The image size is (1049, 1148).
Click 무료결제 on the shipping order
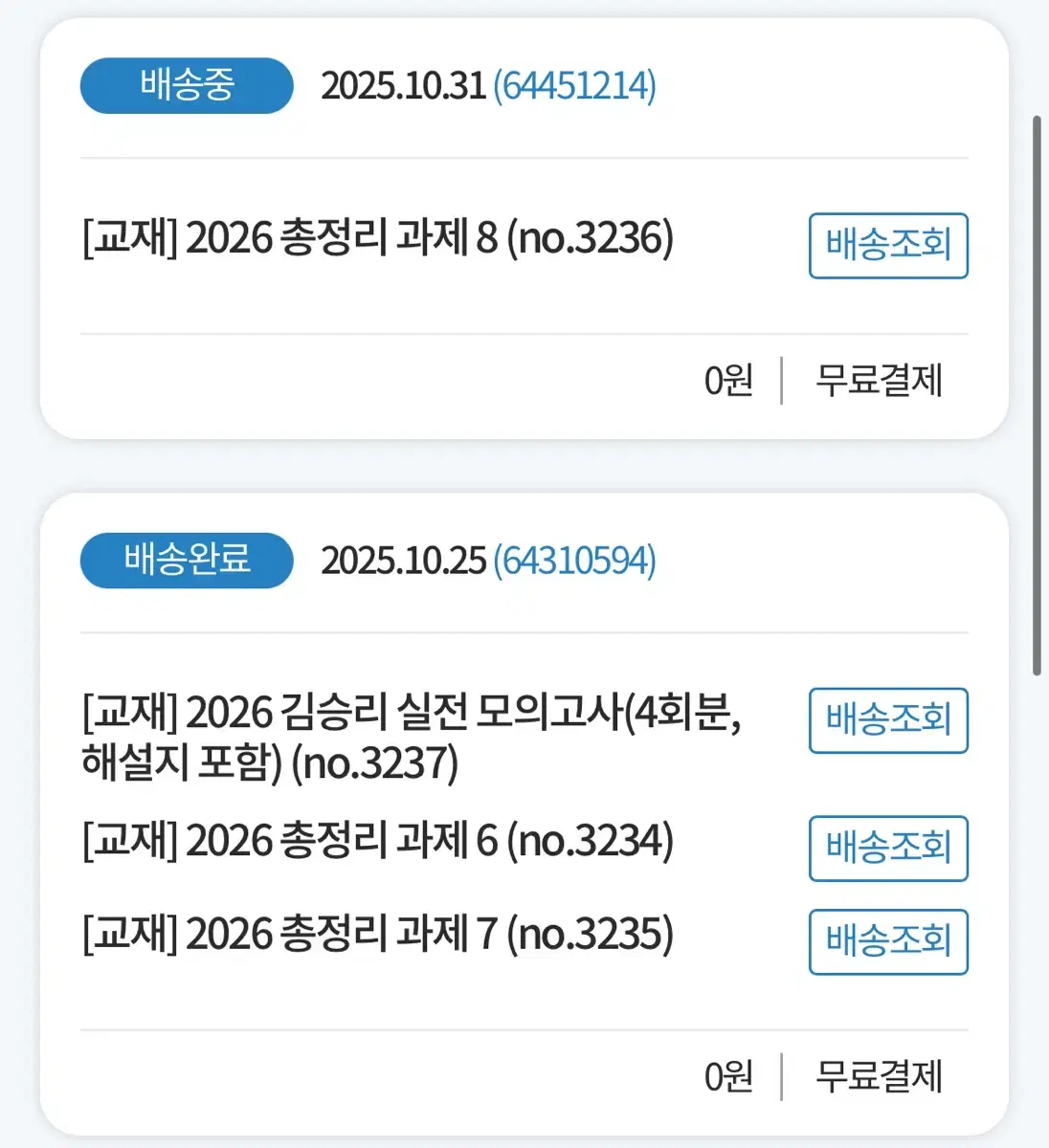[878, 380]
